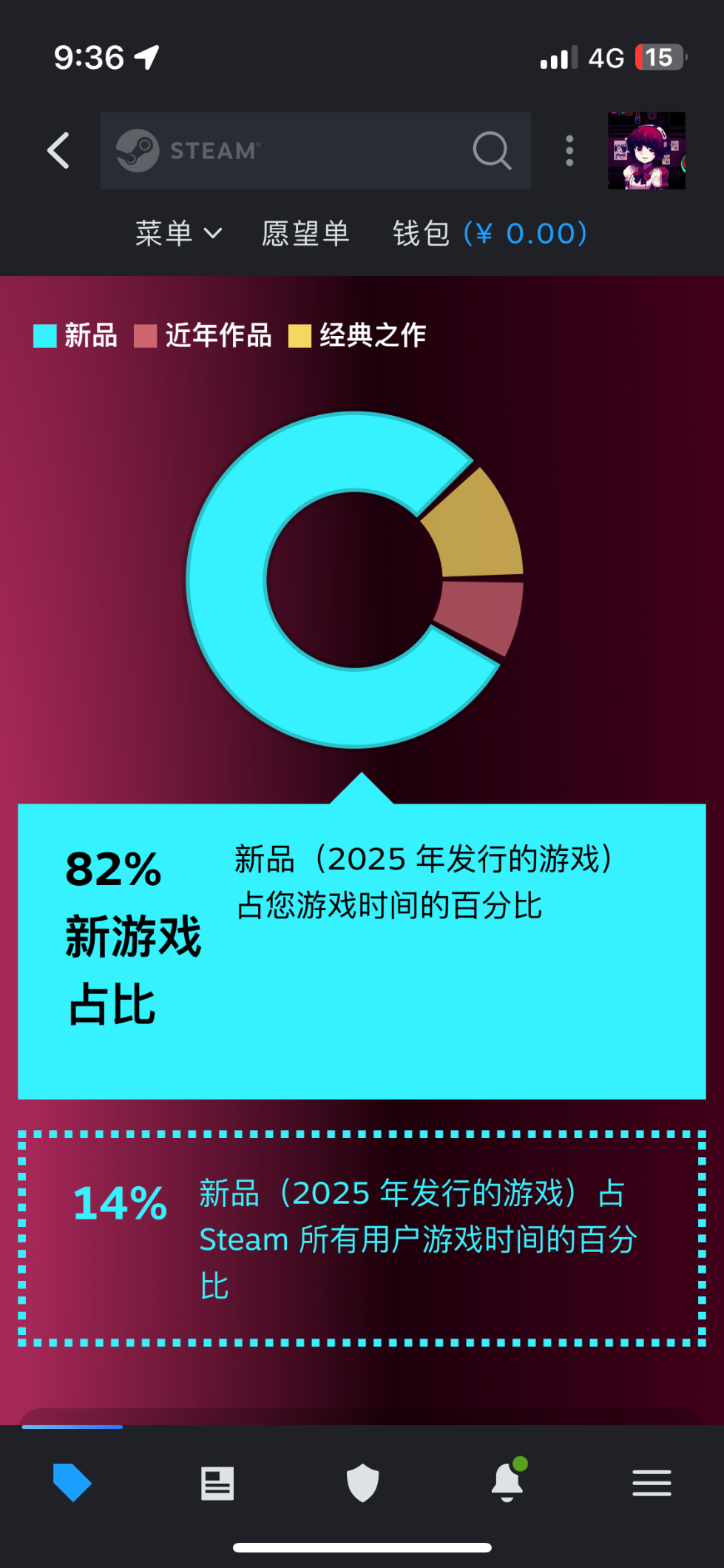Viewport: 724px width, 1568px height.
Task: Open the Steam Guard shield tab
Action: coord(362,1483)
